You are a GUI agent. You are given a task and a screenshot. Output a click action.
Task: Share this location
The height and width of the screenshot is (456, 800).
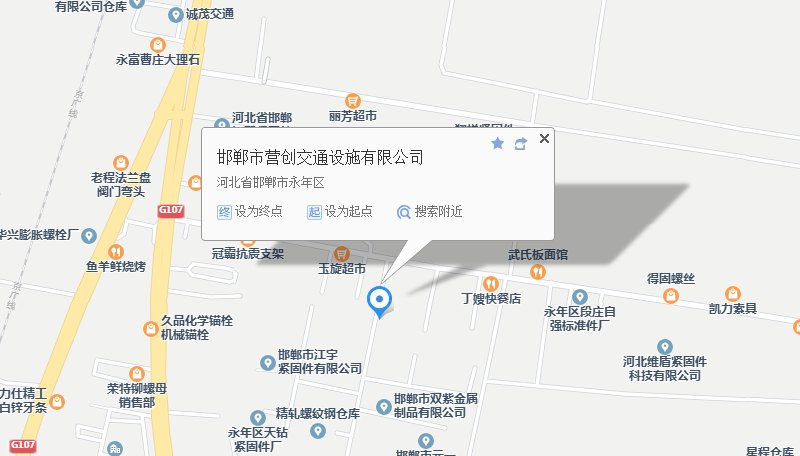(x=520, y=144)
